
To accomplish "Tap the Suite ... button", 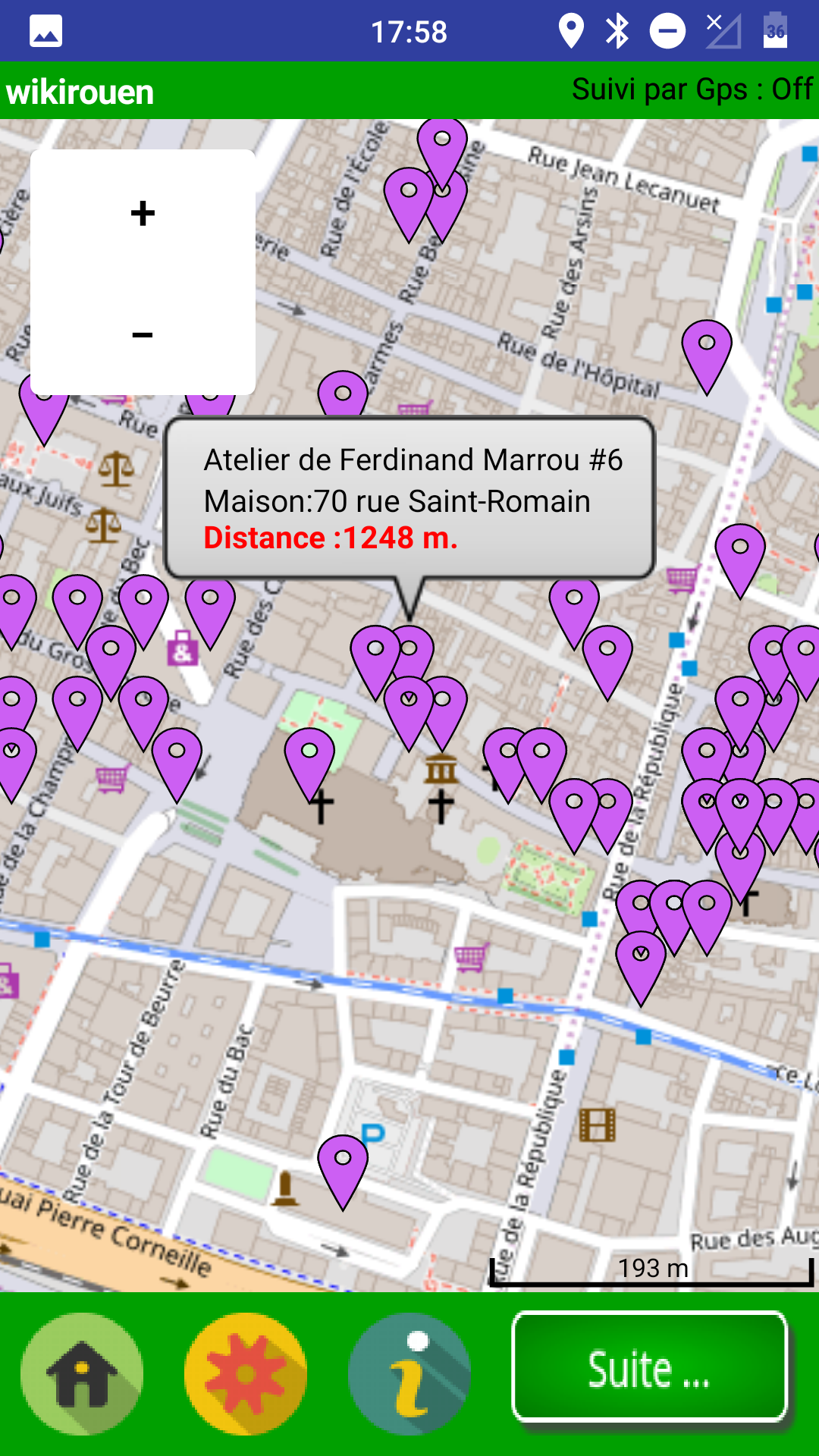I will coord(650,1367).
